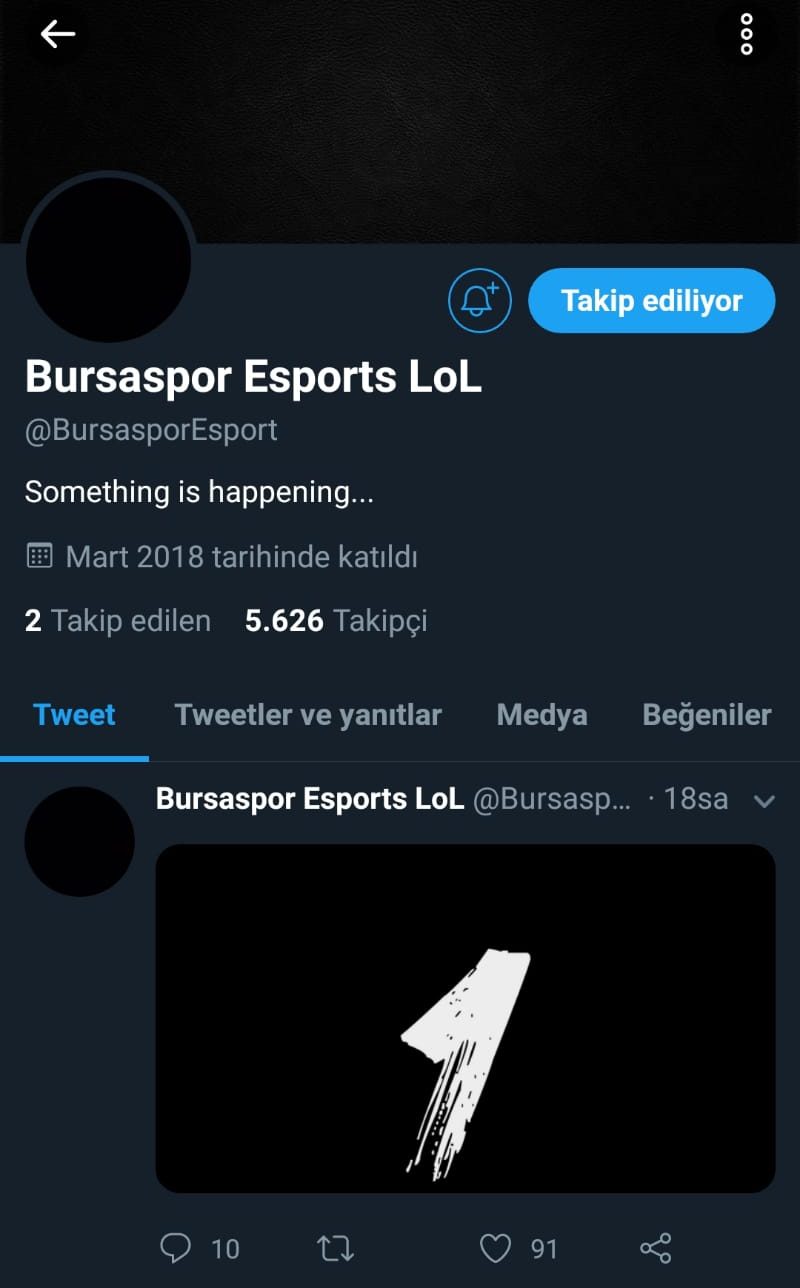Retweet the Bursaspor Esports LoL tweet
This screenshot has width=800, height=1288.
(x=334, y=1247)
